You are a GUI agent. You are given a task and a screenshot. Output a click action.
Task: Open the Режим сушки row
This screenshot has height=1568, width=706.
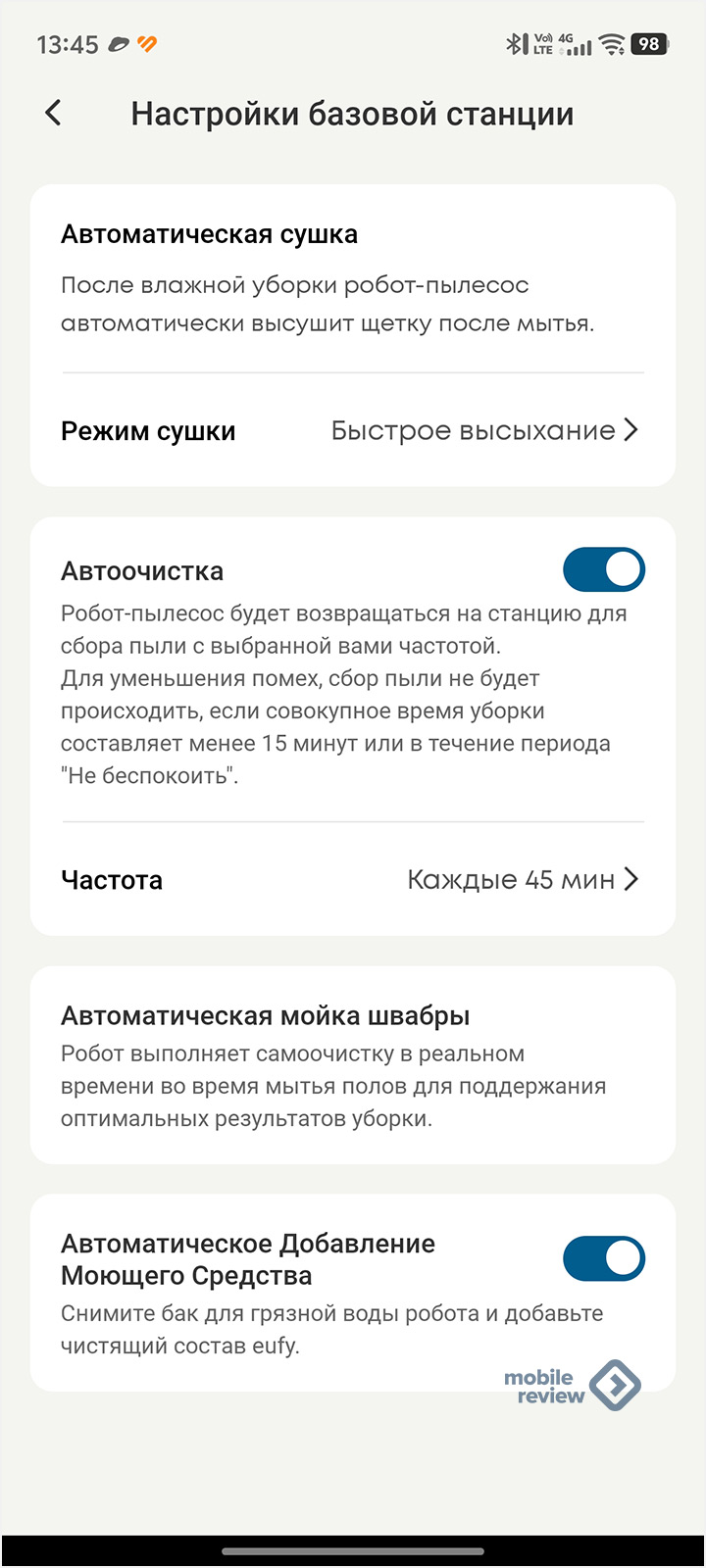coord(353,431)
